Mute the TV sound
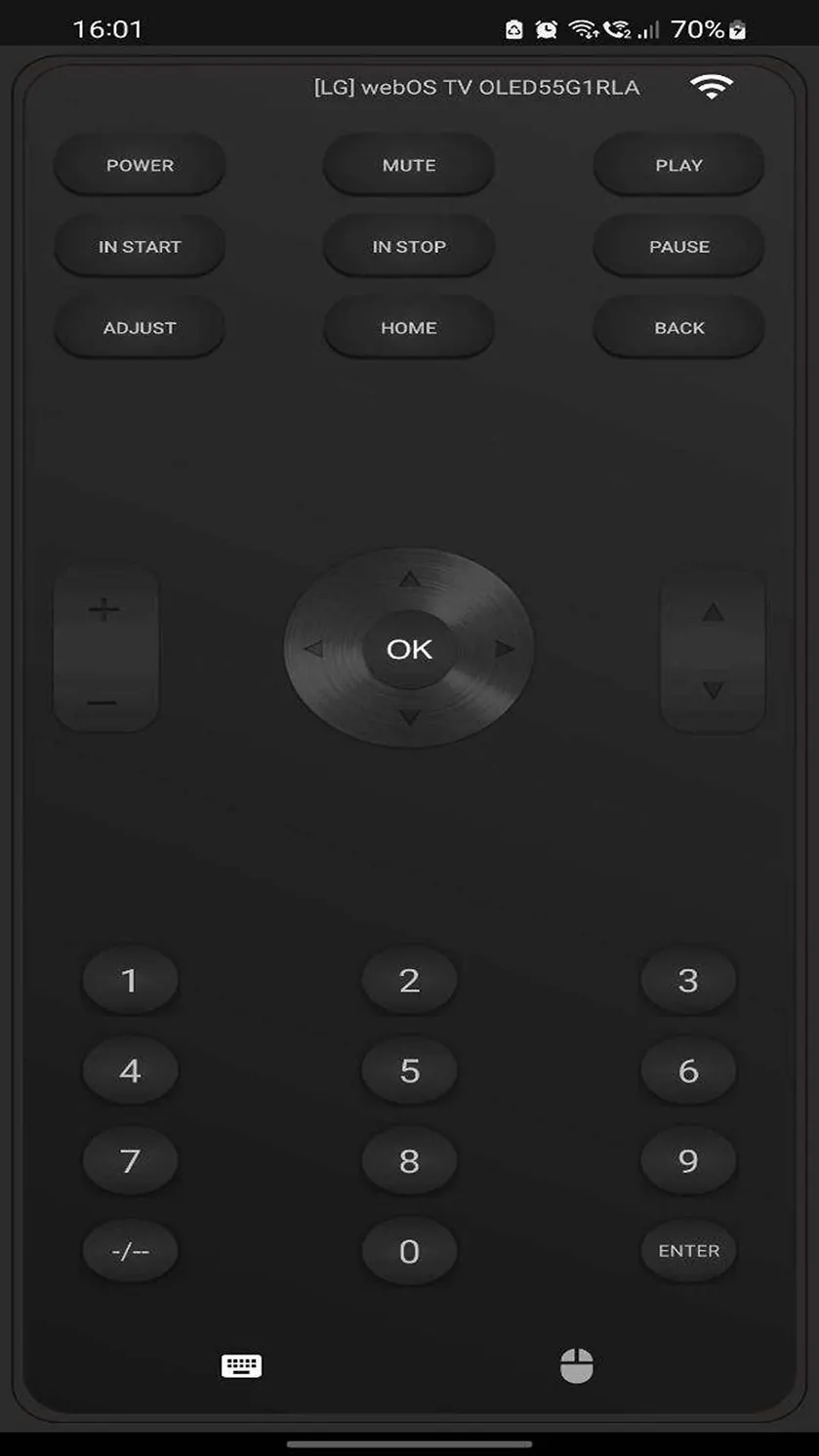 click(x=409, y=165)
